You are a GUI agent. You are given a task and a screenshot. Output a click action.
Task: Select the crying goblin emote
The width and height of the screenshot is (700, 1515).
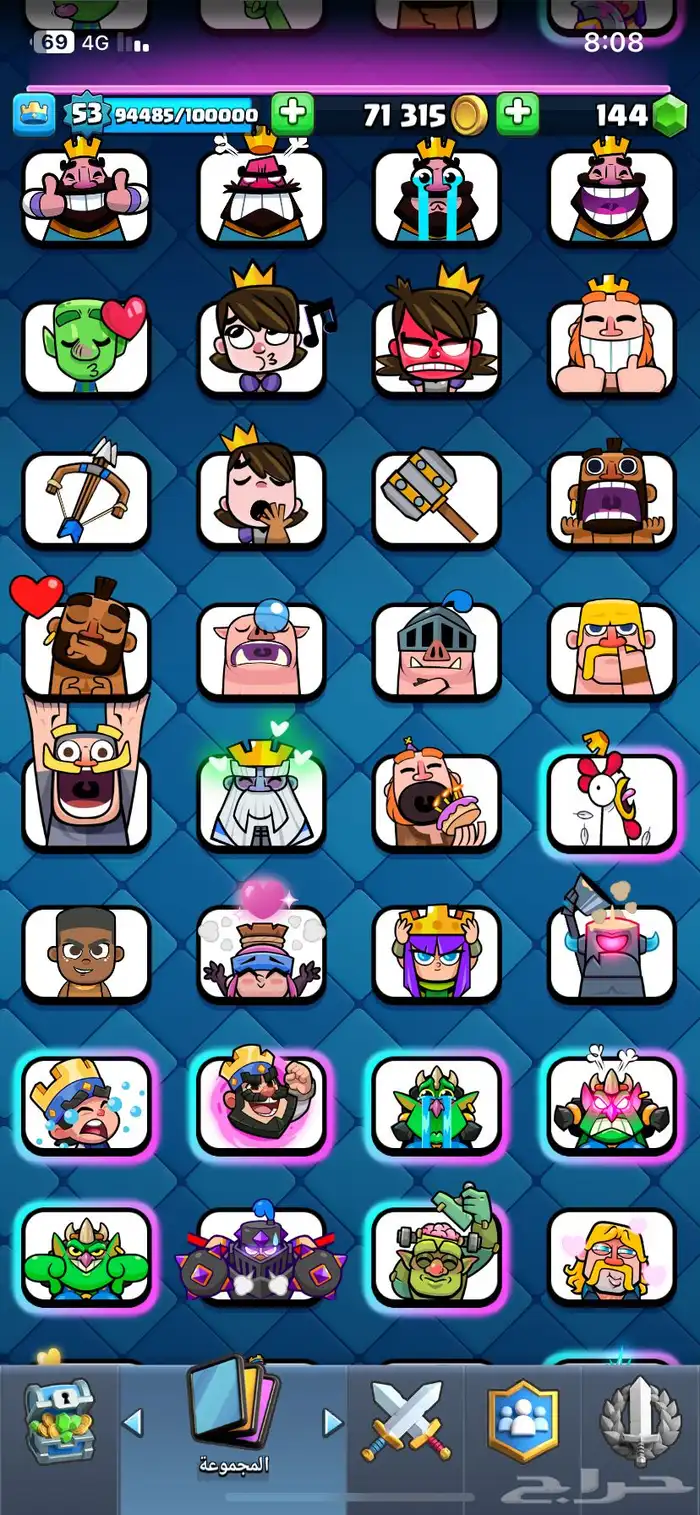(436, 1104)
